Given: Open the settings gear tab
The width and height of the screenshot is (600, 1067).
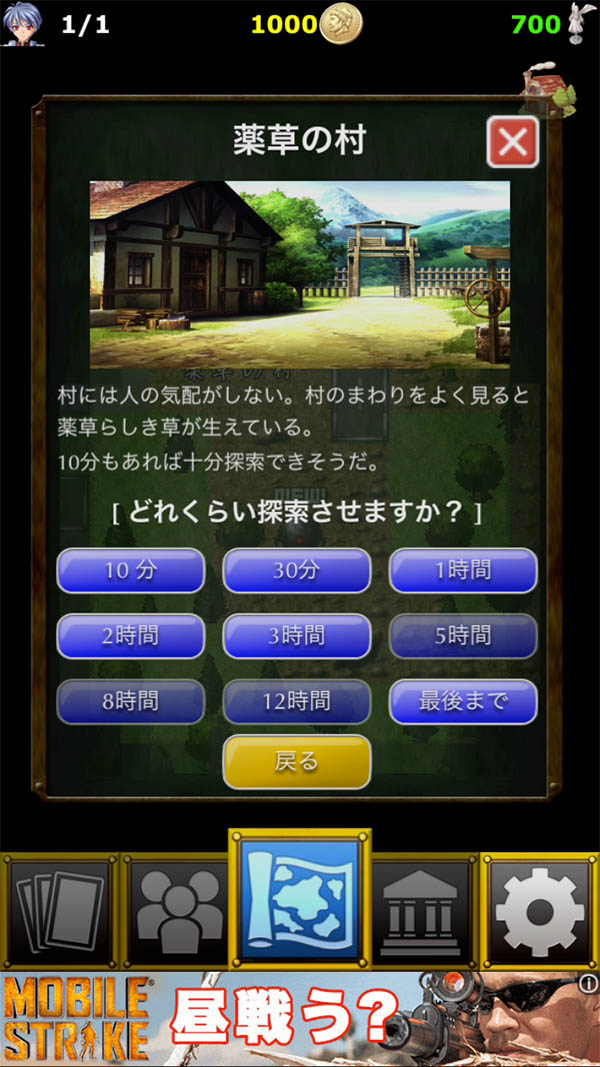Looking at the screenshot, I should click(x=540, y=909).
